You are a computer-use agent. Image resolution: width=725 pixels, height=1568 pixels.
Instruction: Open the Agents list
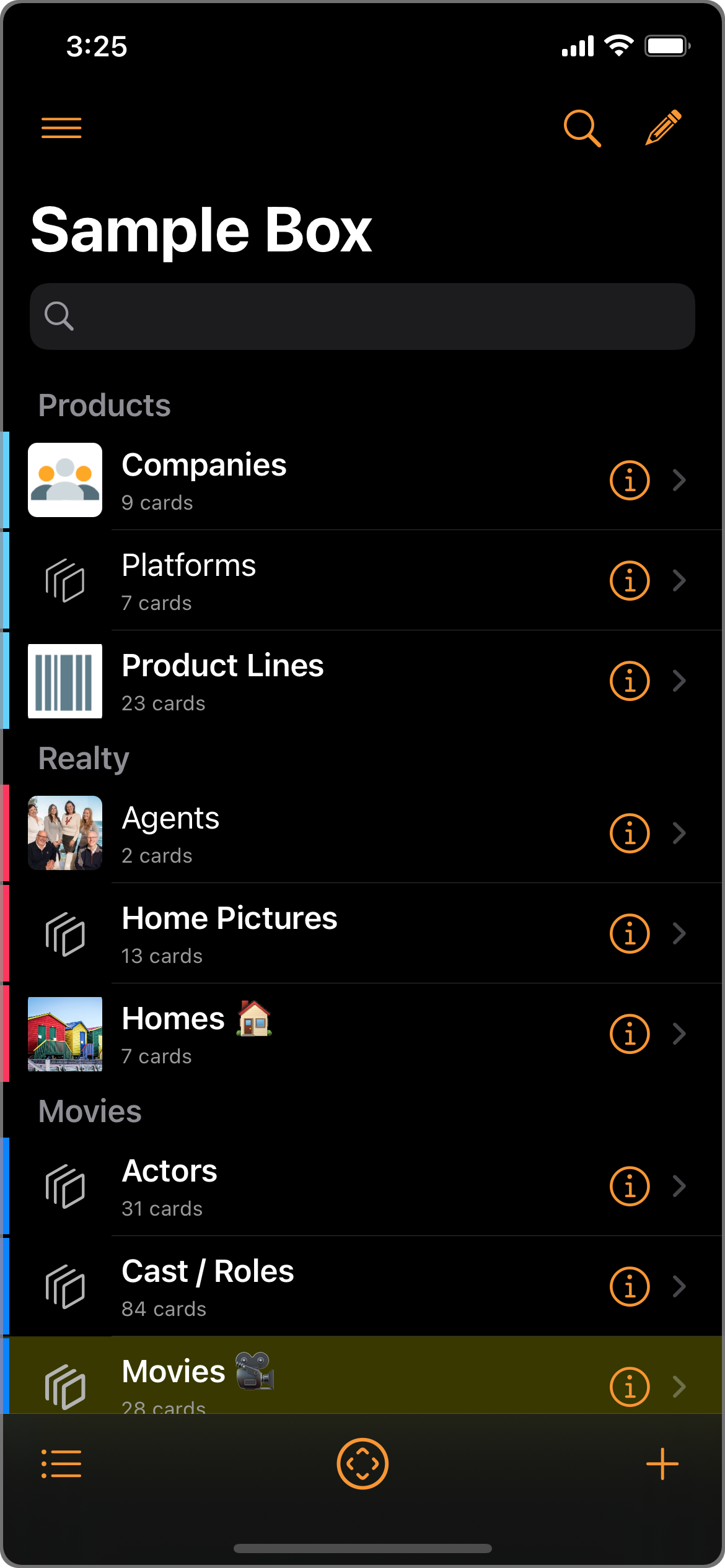[x=310, y=833]
